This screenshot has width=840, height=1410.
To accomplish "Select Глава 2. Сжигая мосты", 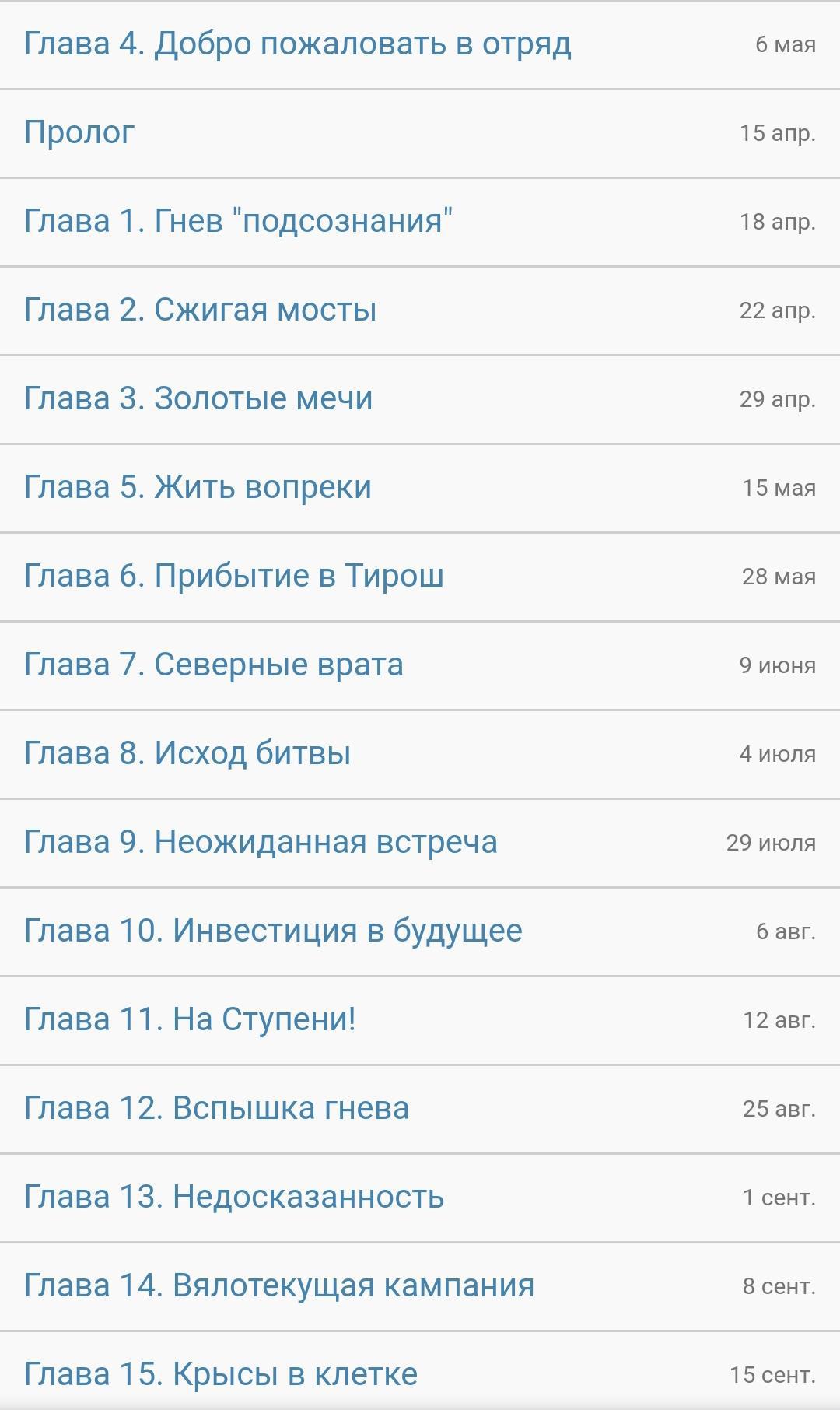I will click(200, 310).
